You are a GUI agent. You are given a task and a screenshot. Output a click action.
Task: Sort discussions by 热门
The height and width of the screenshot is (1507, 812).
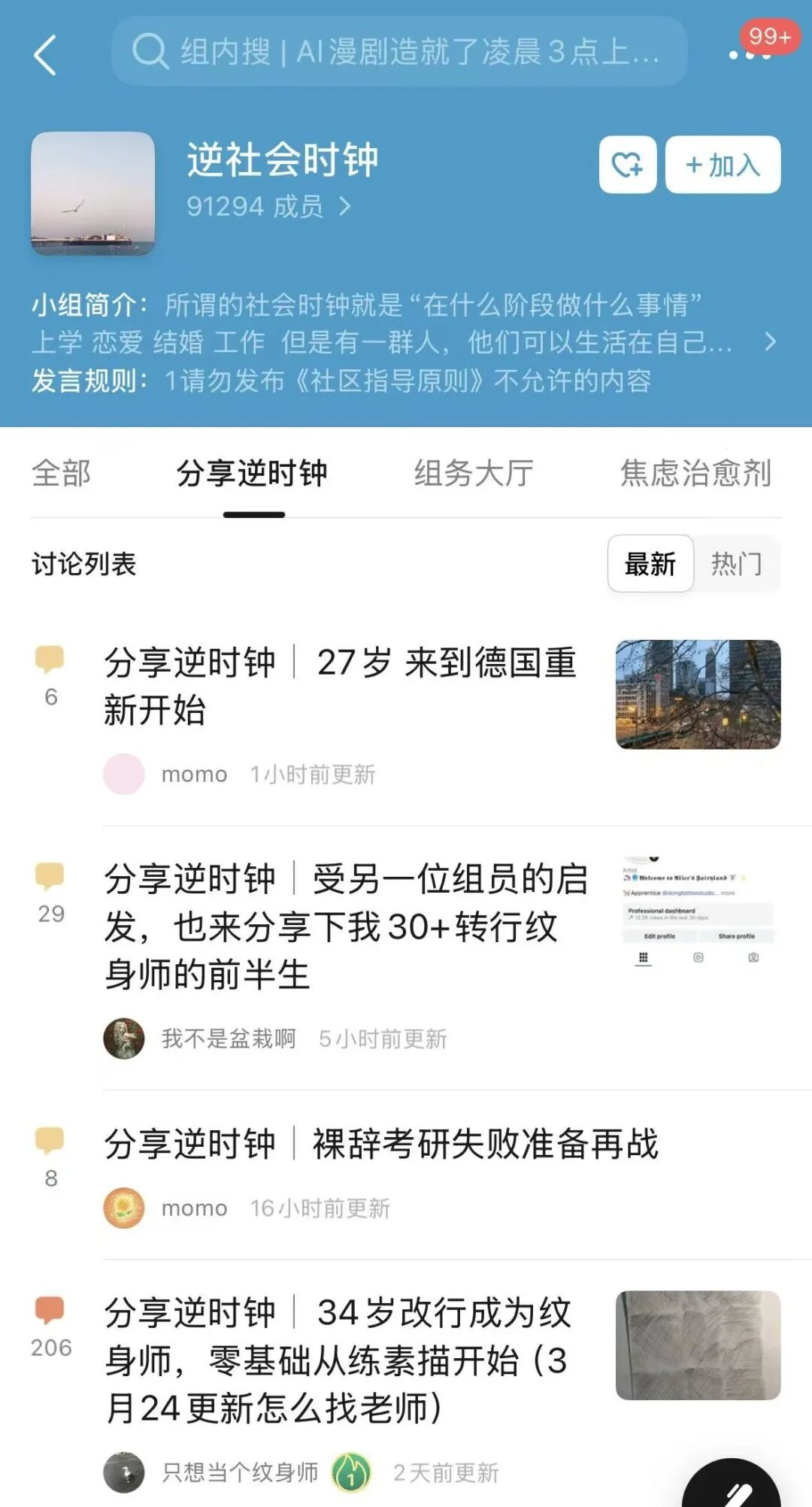[x=736, y=563]
